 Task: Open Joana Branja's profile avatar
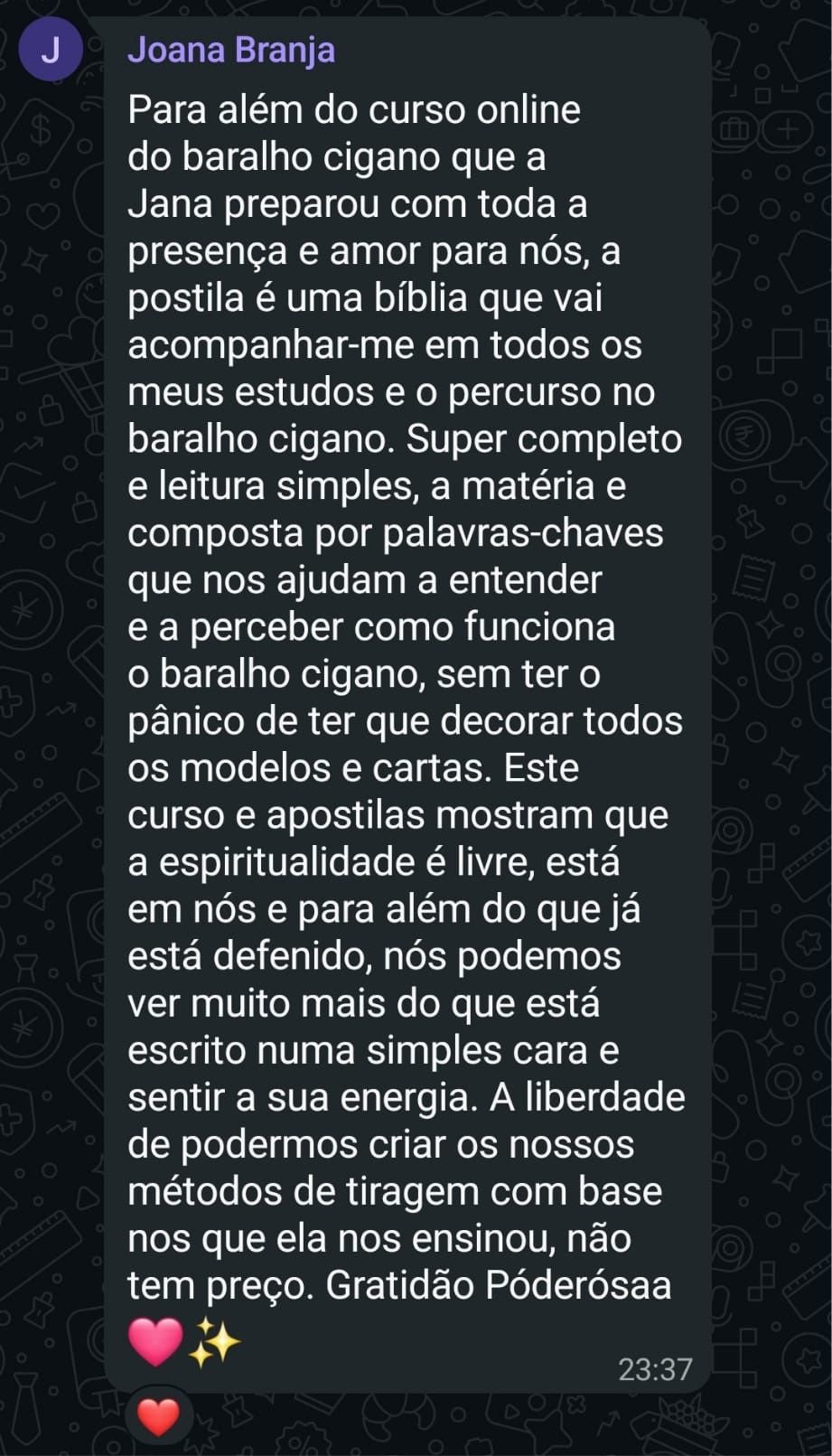click(x=51, y=50)
